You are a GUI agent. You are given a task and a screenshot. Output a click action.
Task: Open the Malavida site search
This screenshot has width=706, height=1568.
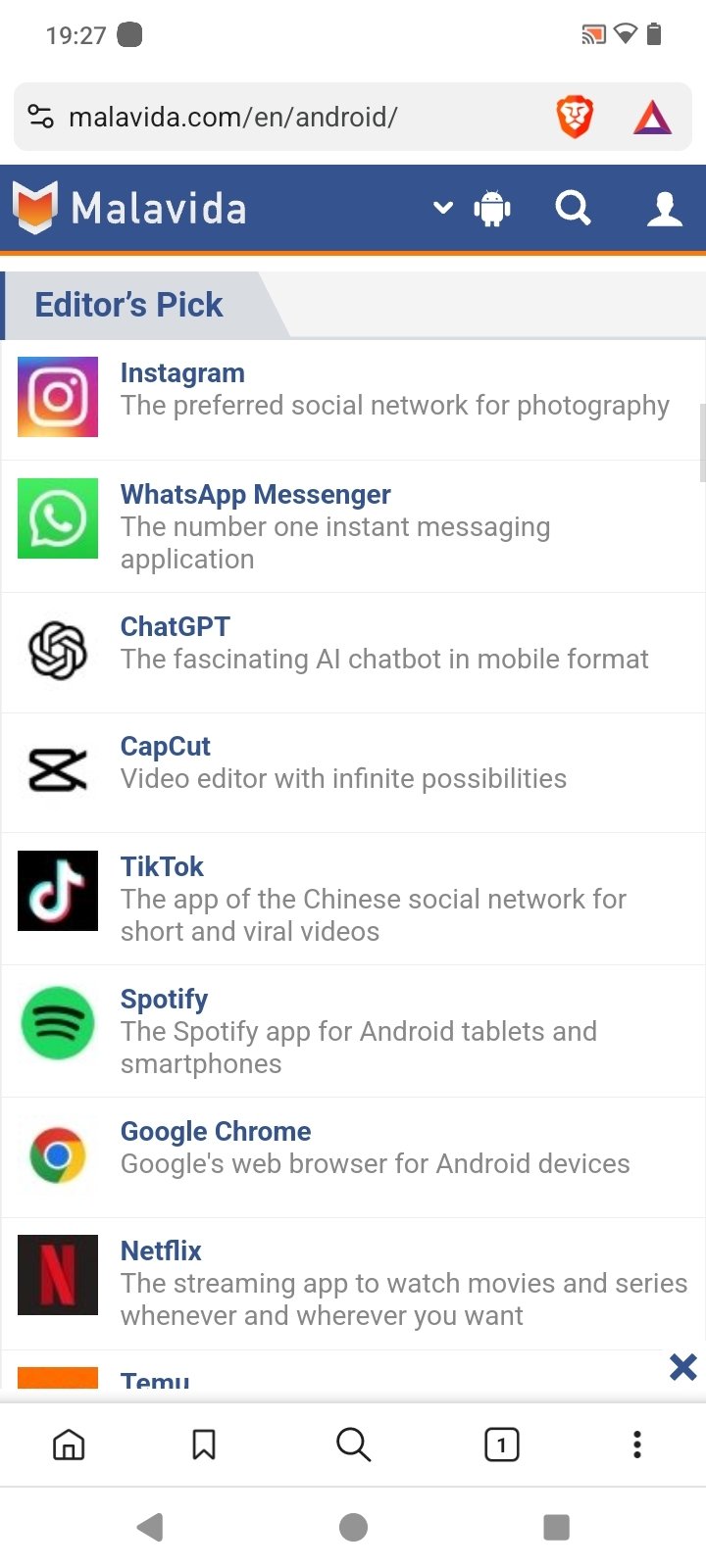click(x=573, y=208)
